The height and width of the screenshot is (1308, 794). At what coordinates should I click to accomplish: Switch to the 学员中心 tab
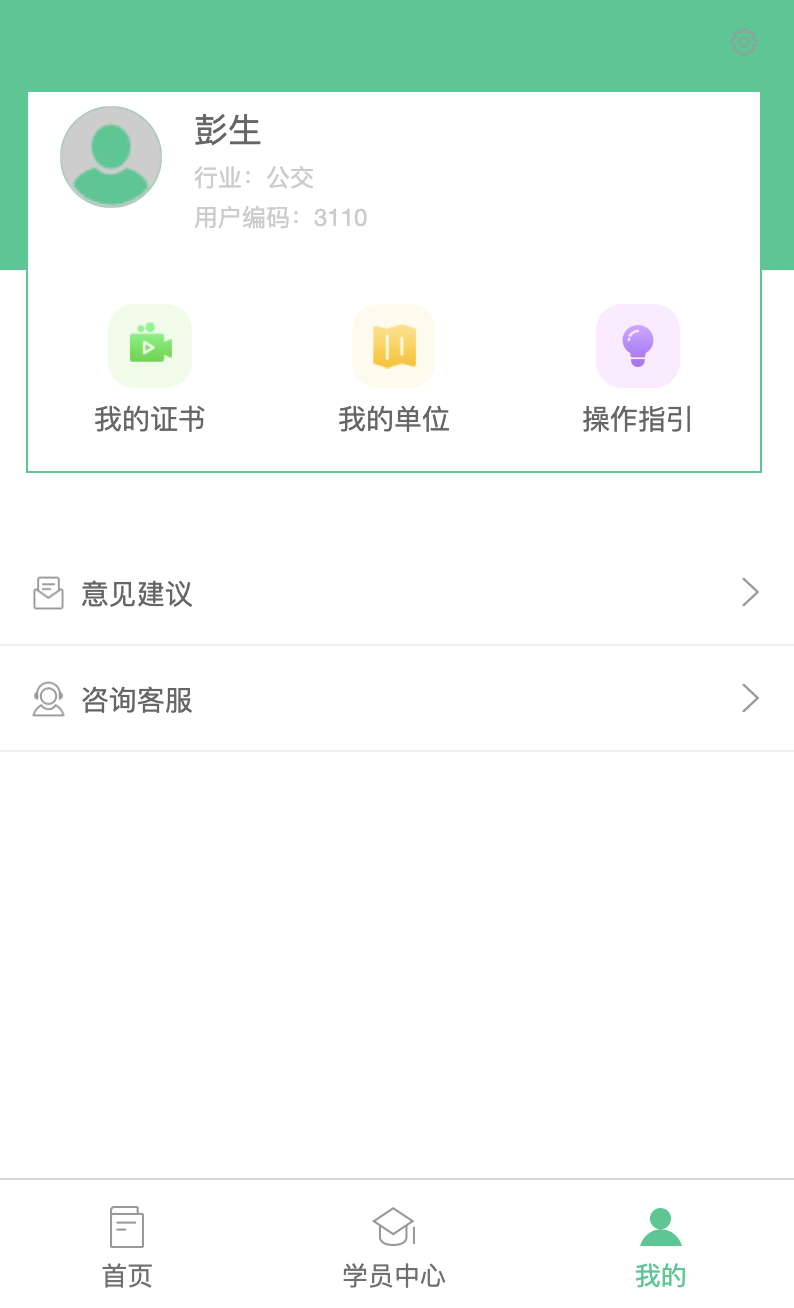393,1245
